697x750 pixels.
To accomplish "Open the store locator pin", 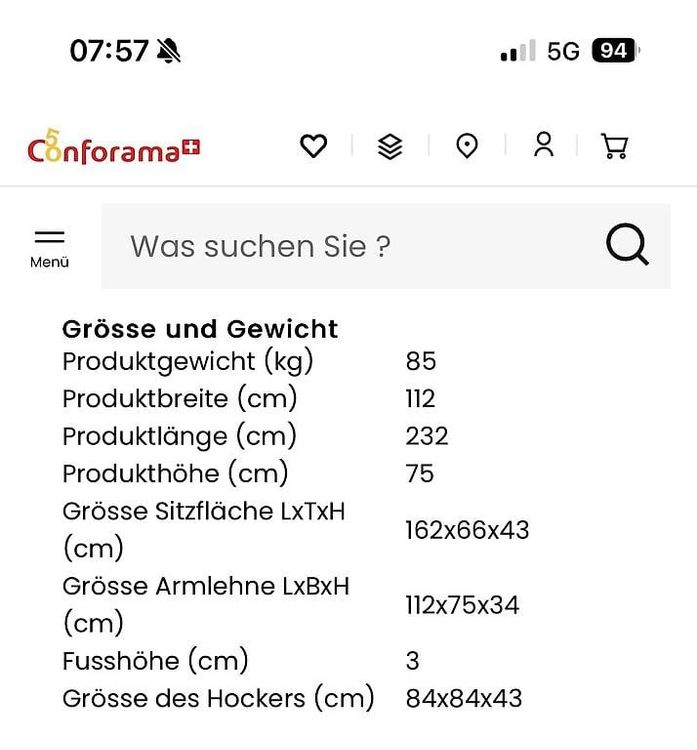I will tap(467, 146).
